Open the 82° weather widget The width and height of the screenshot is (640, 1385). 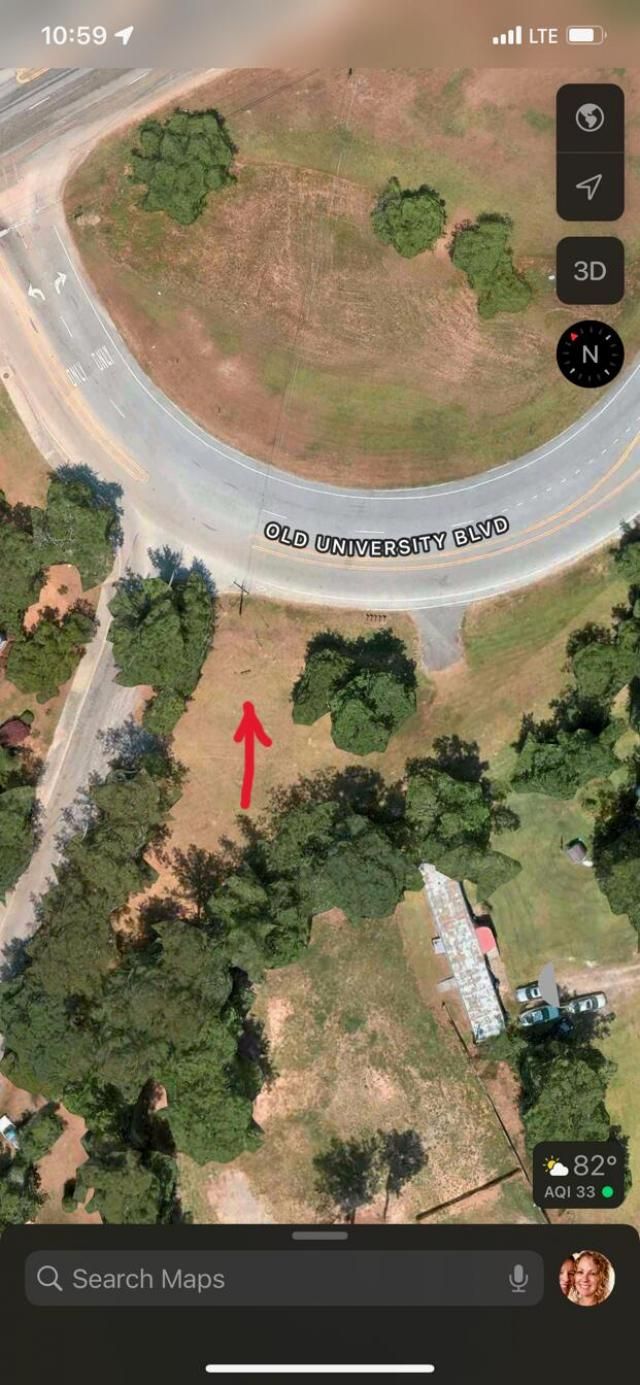tap(579, 1175)
